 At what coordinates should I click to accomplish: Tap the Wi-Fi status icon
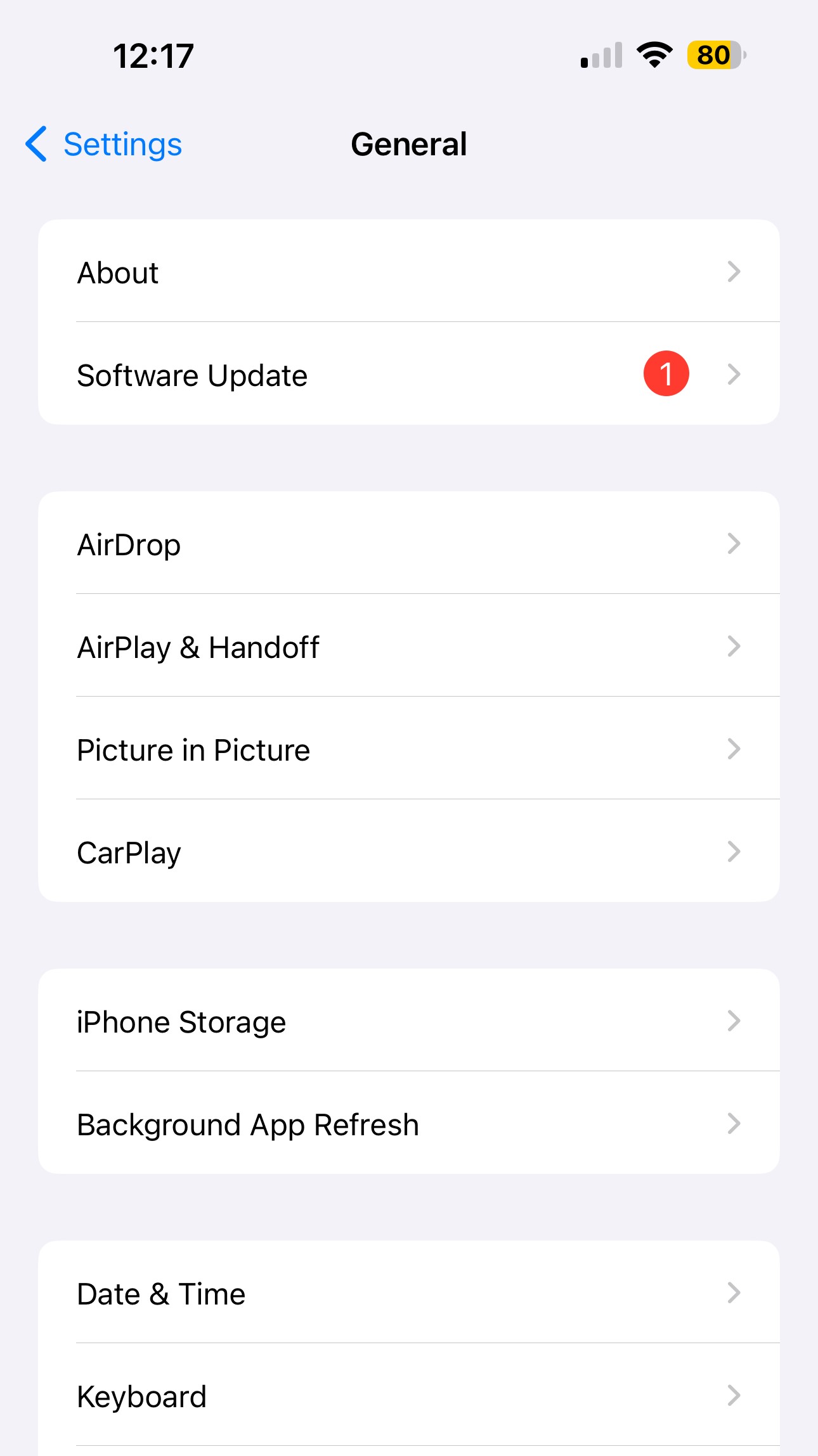coord(654,55)
